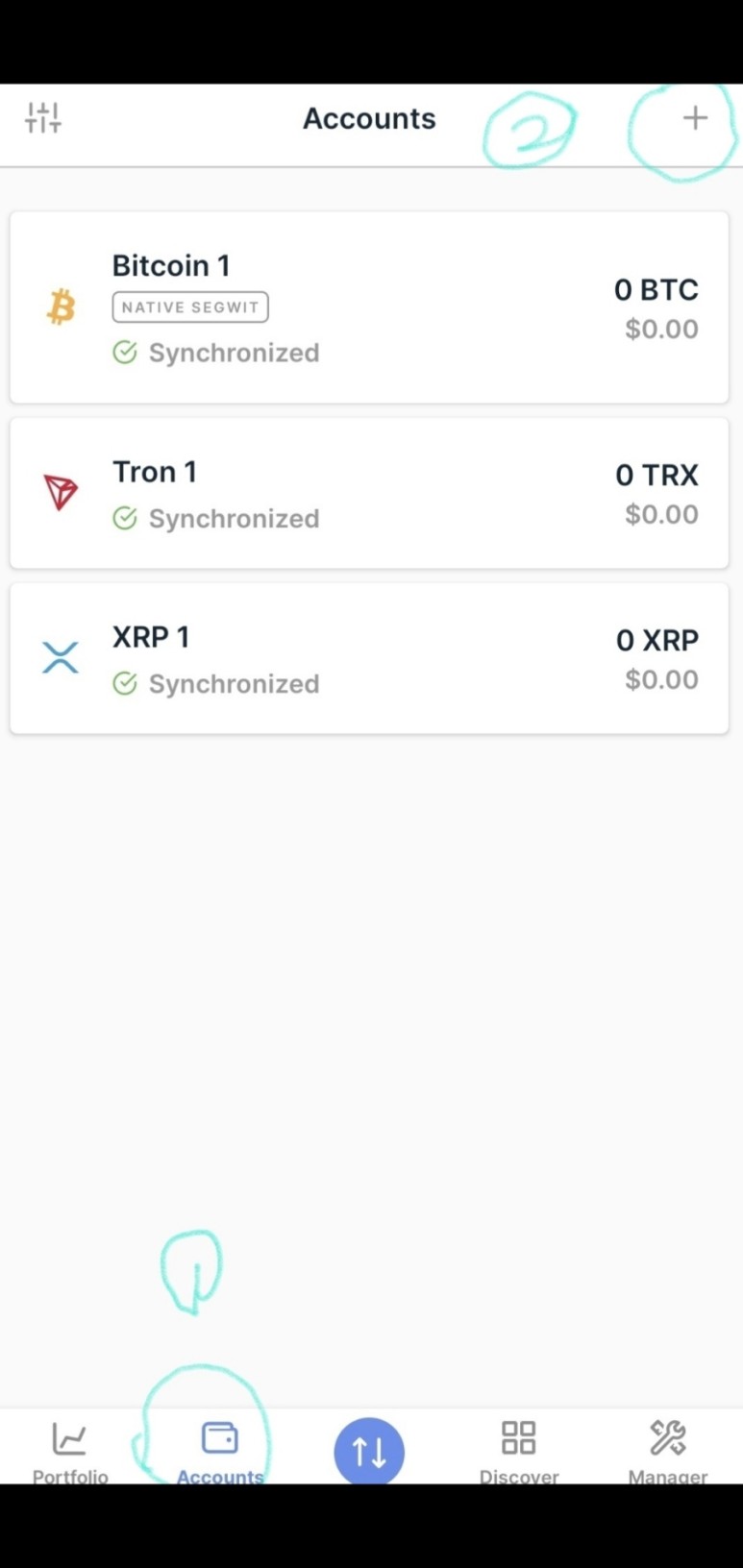Add a new account with plus icon
This screenshot has height=1568, width=743.
point(694,118)
